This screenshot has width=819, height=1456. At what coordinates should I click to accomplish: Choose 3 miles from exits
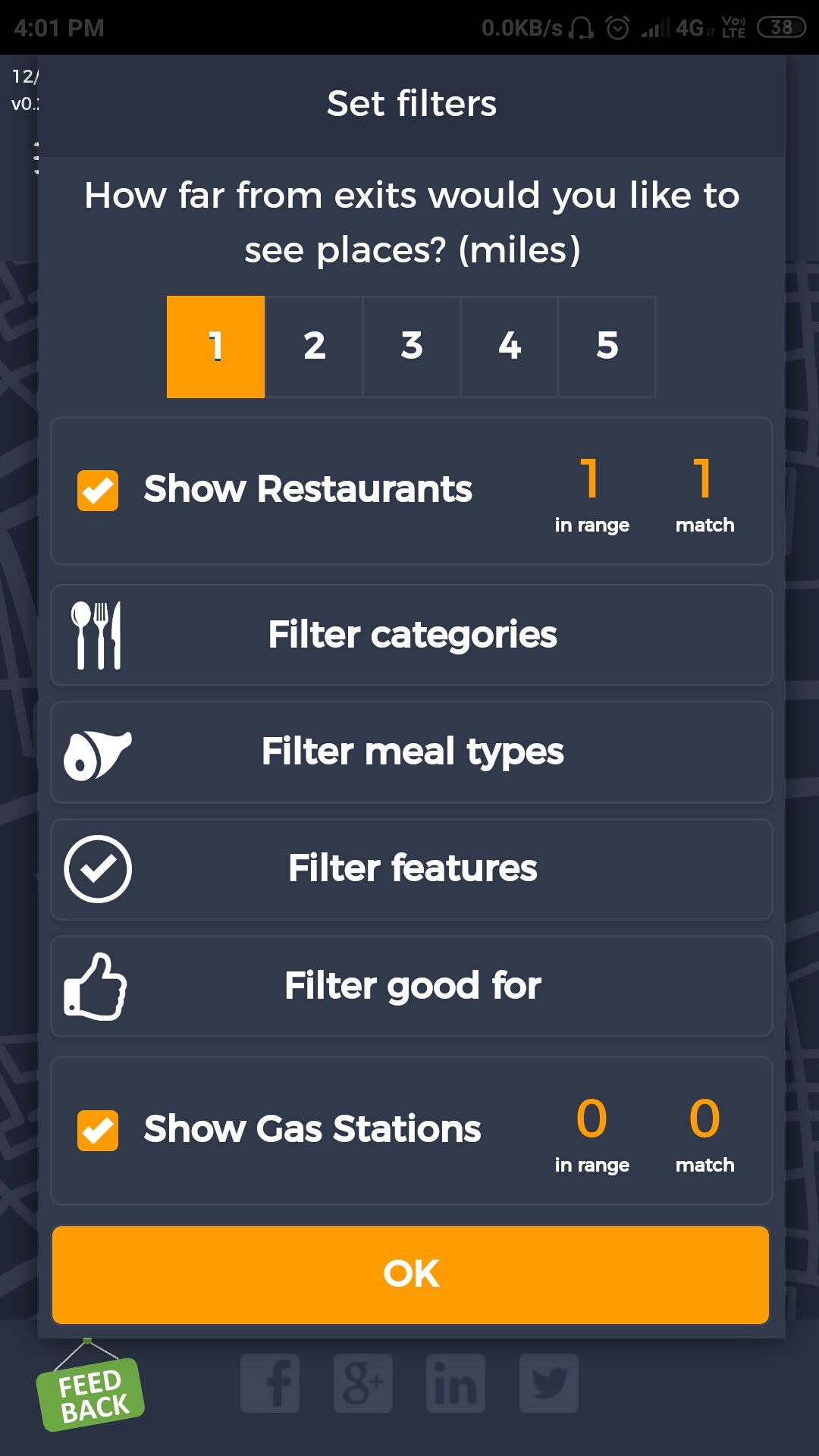[412, 347]
